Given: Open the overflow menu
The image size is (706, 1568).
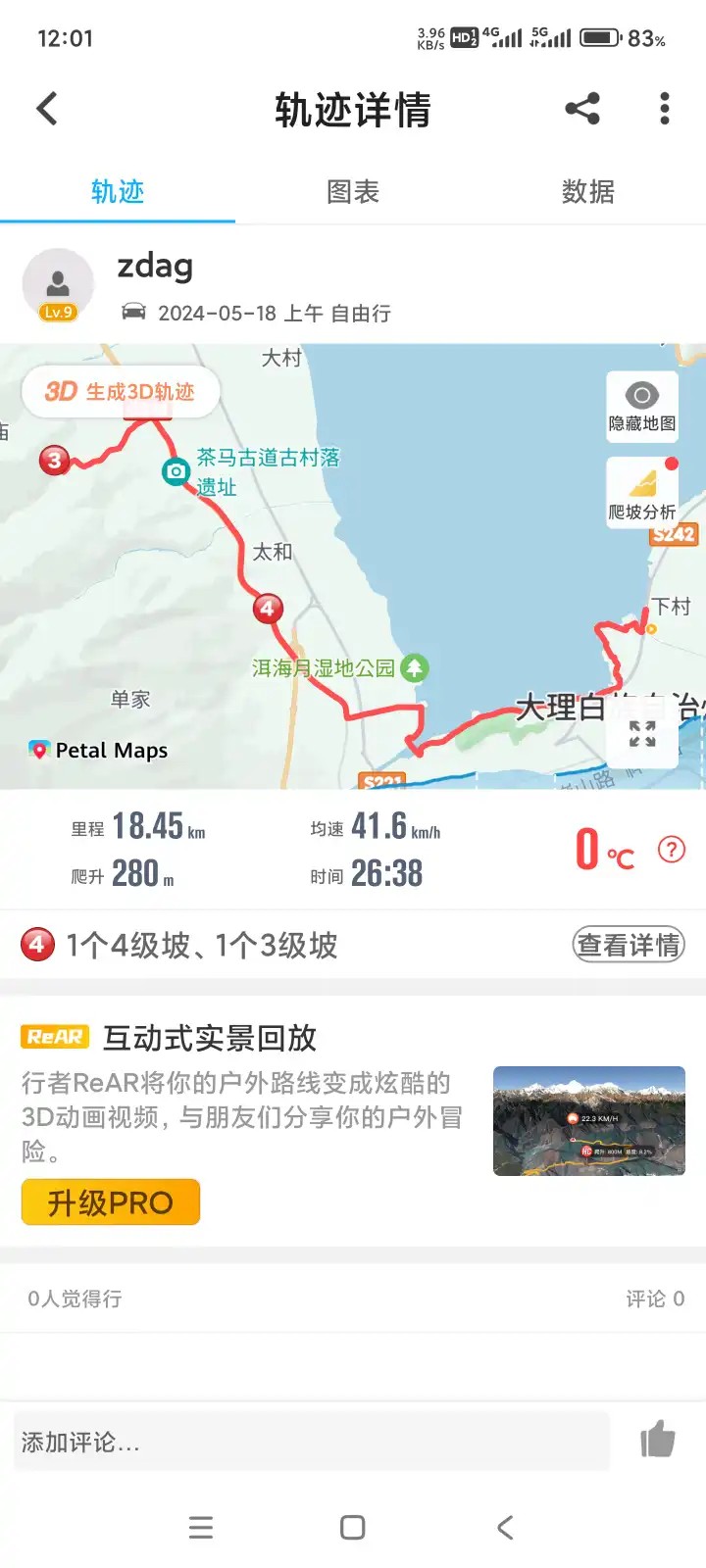Looking at the screenshot, I should pos(665,109).
